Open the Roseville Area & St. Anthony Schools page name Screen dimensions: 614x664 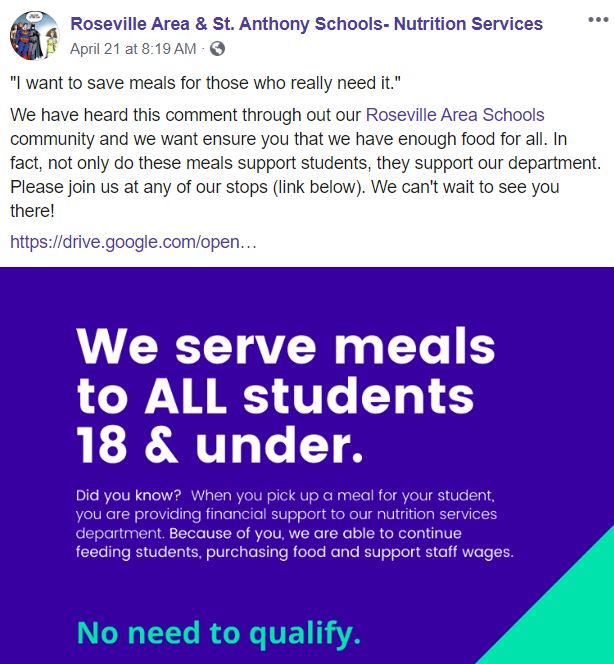pyautogui.click(x=307, y=23)
